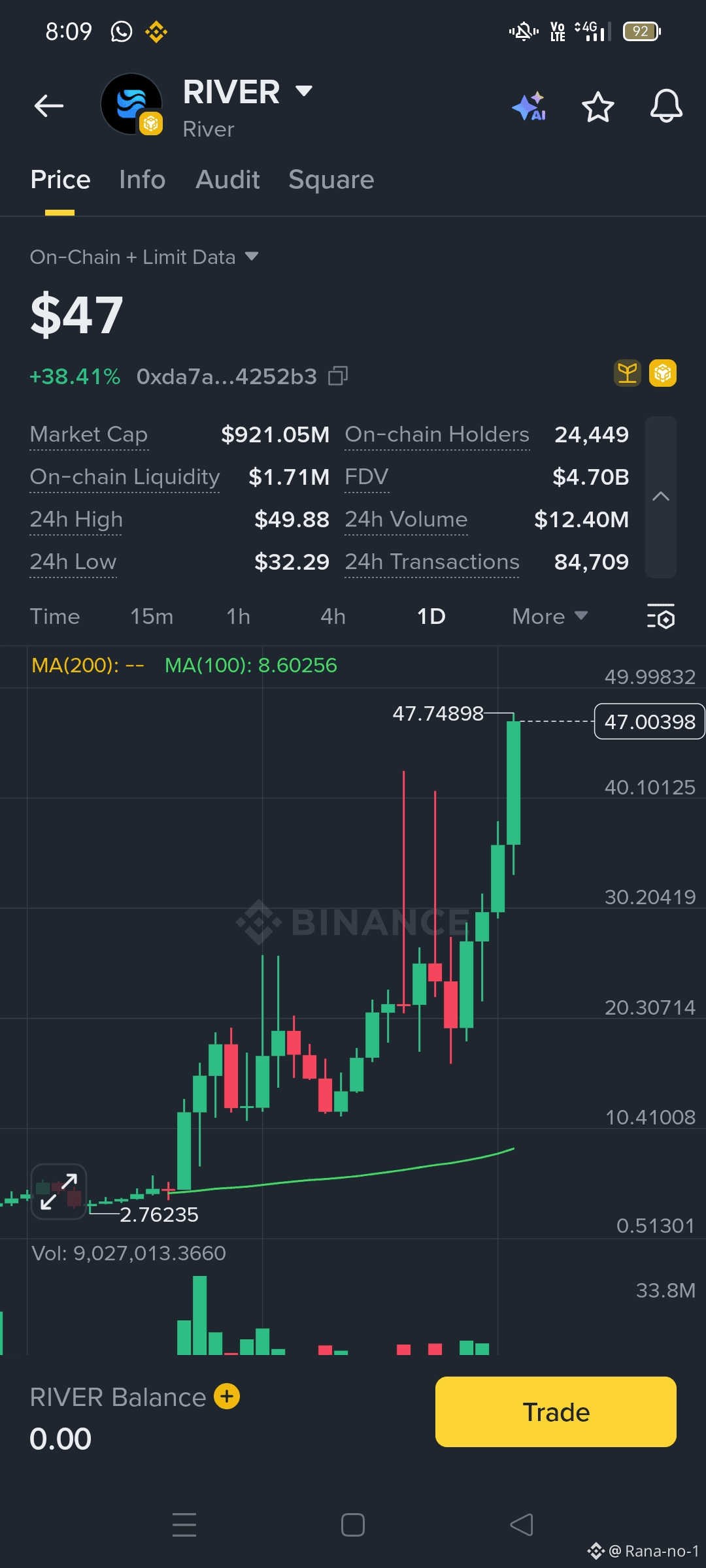Open the Square tab
The height and width of the screenshot is (1568, 706).
(x=331, y=180)
